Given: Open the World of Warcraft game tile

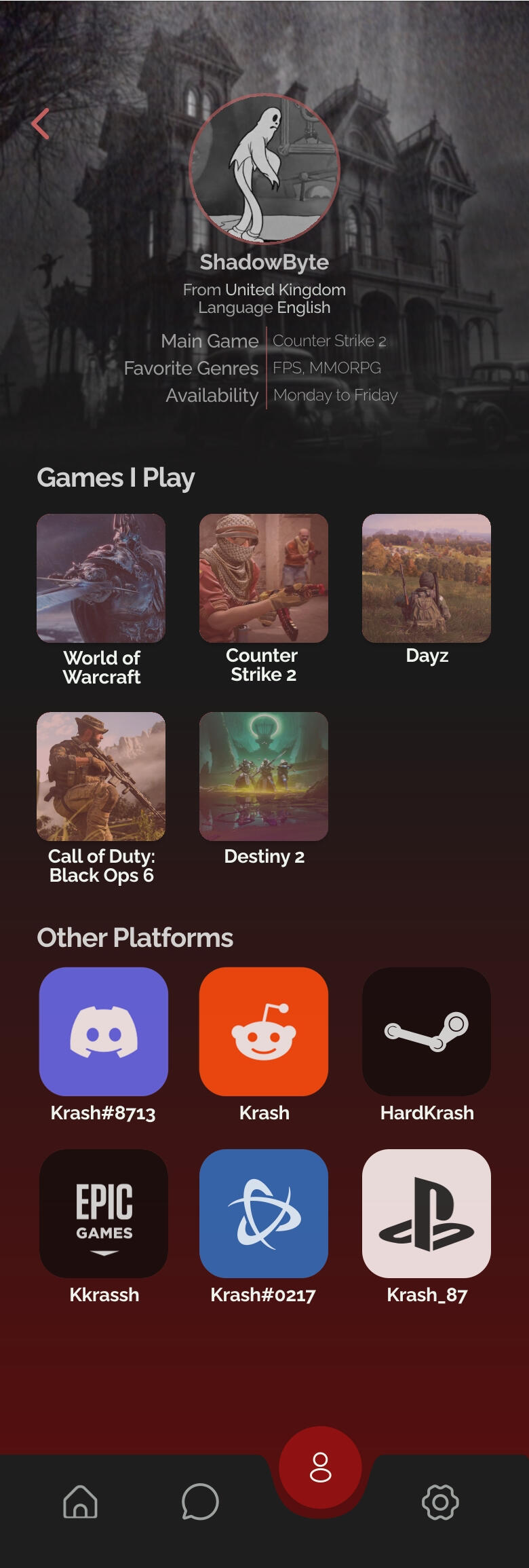Looking at the screenshot, I should pyautogui.click(x=101, y=578).
